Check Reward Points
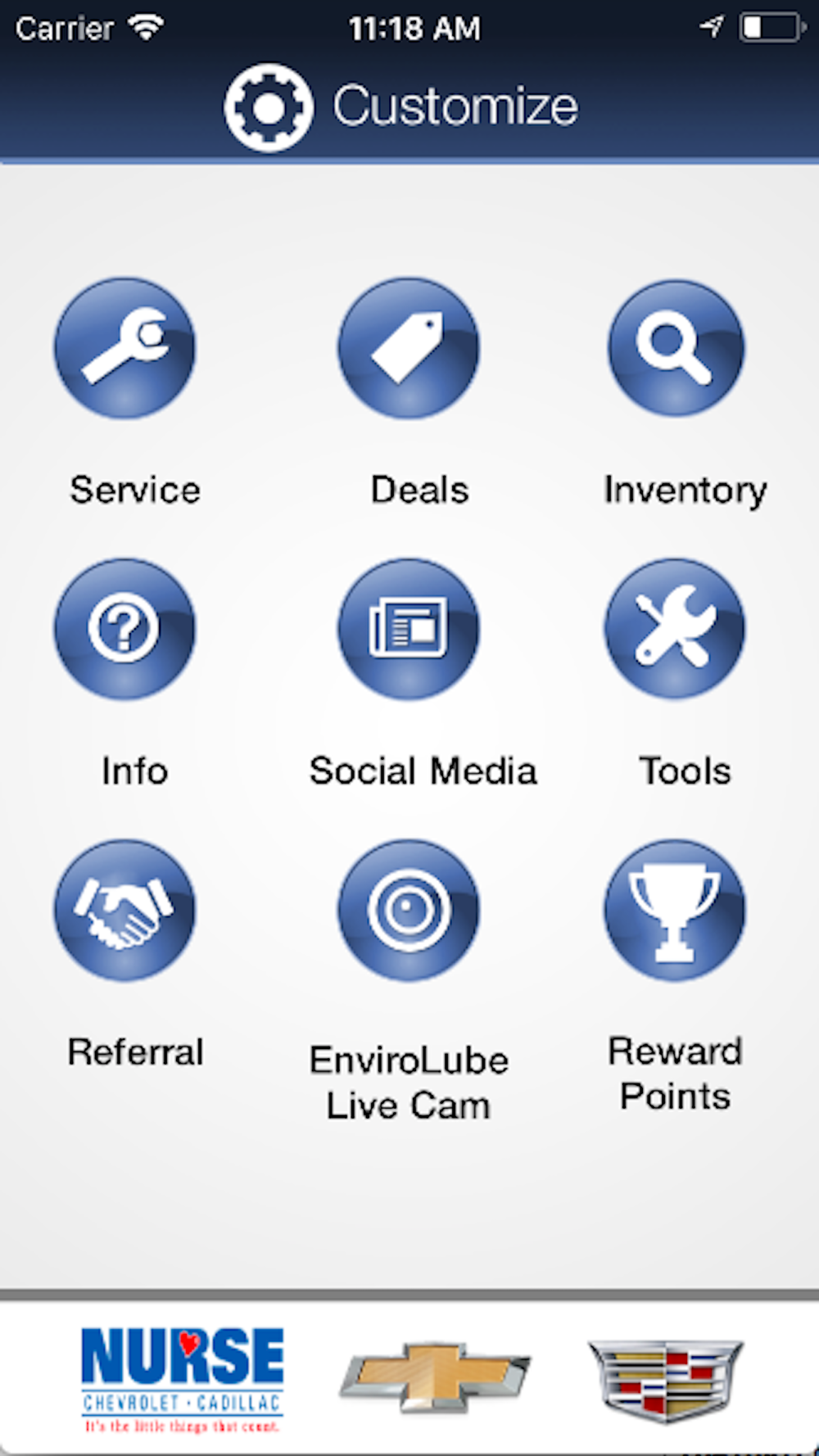Viewport: 819px width, 1456px height. click(x=676, y=910)
